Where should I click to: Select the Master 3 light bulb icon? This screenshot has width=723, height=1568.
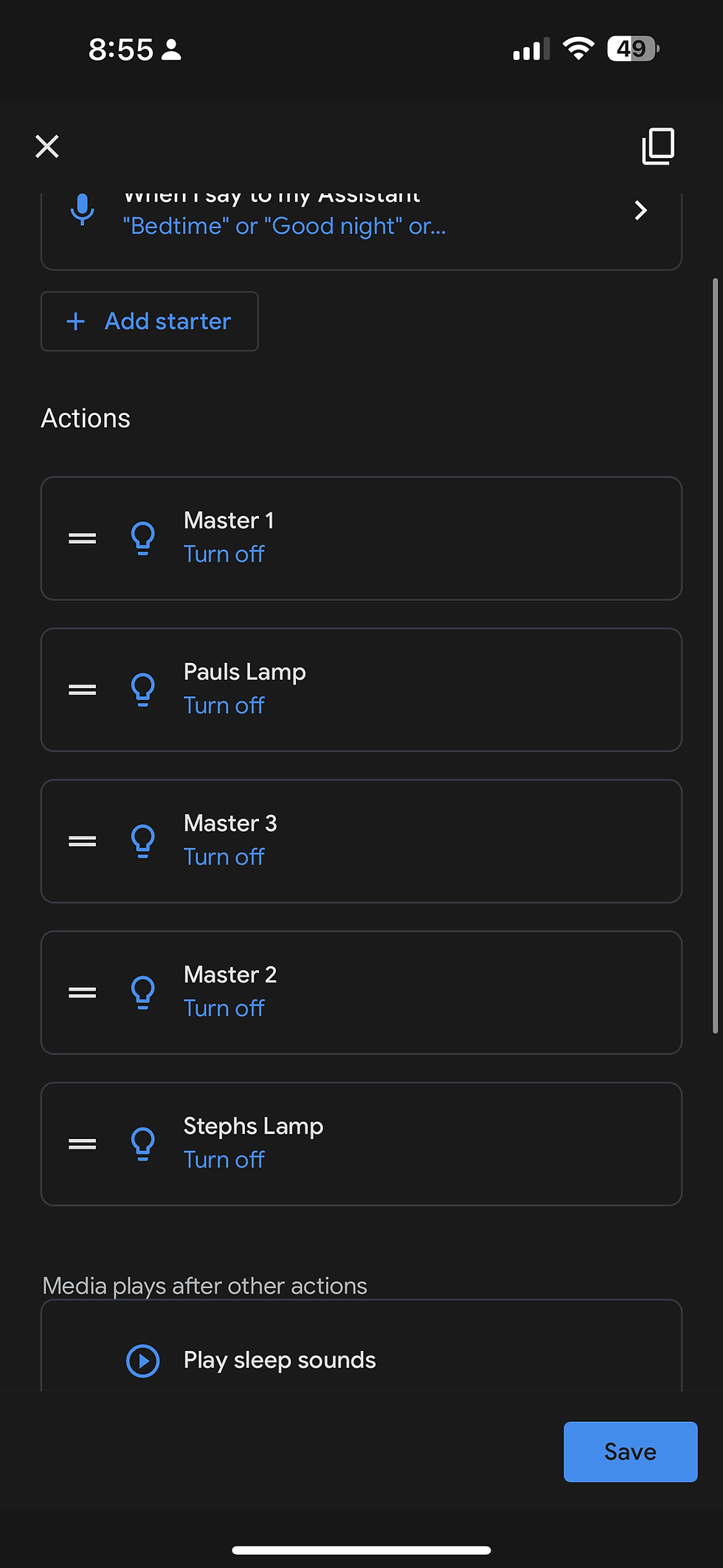143,841
